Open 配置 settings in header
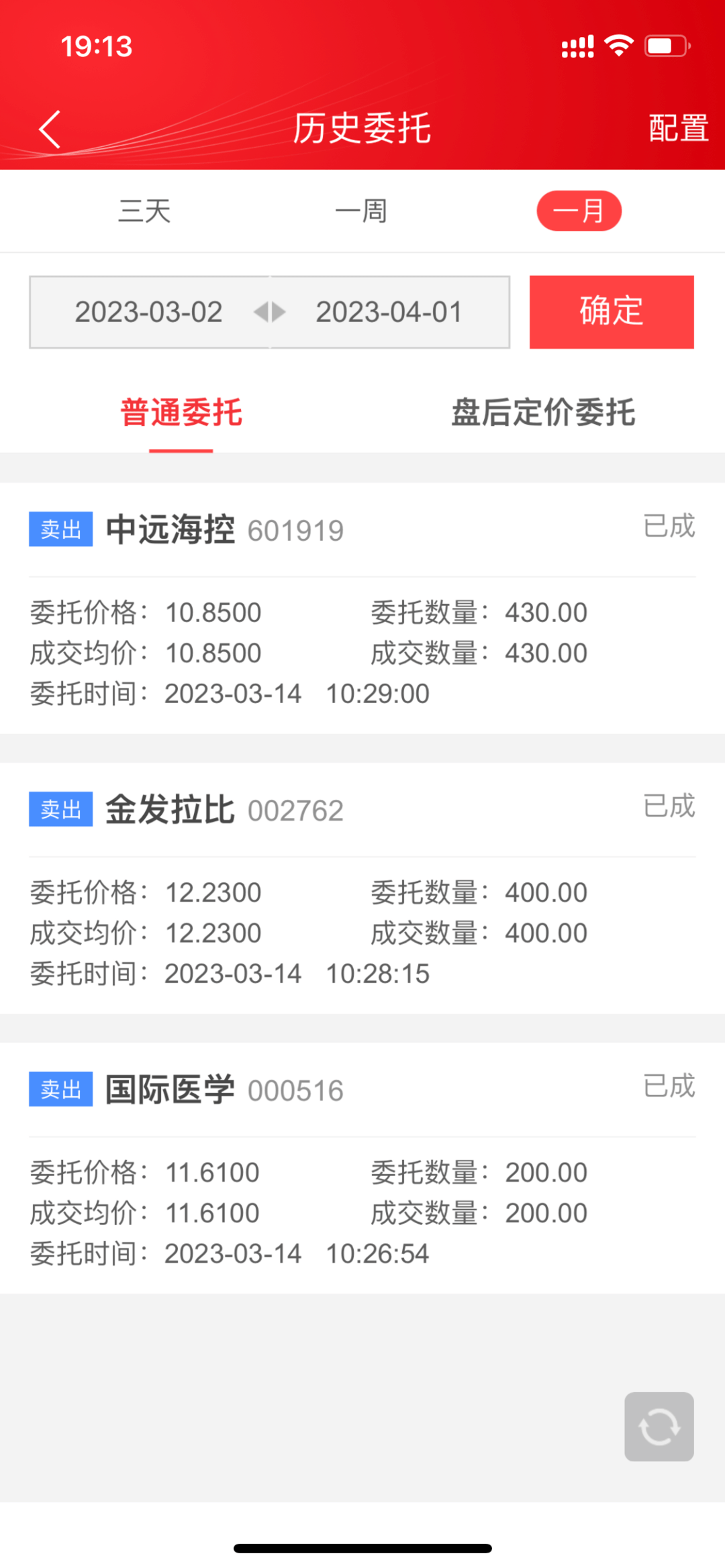Image resolution: width=725 pixels, height=1568 pixels. tap(678, 128)
